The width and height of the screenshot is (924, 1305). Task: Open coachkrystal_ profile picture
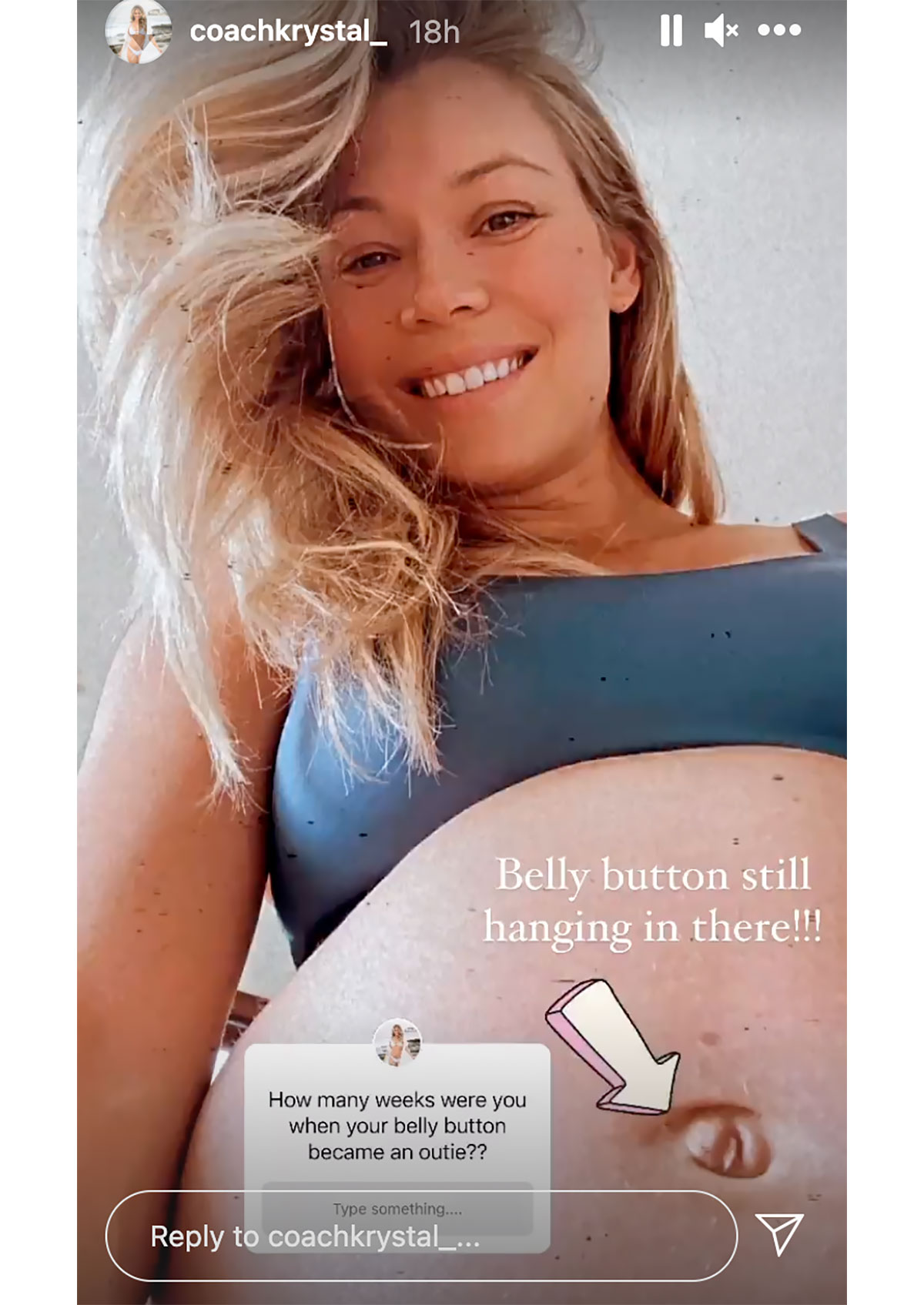[x=138, y=32]
